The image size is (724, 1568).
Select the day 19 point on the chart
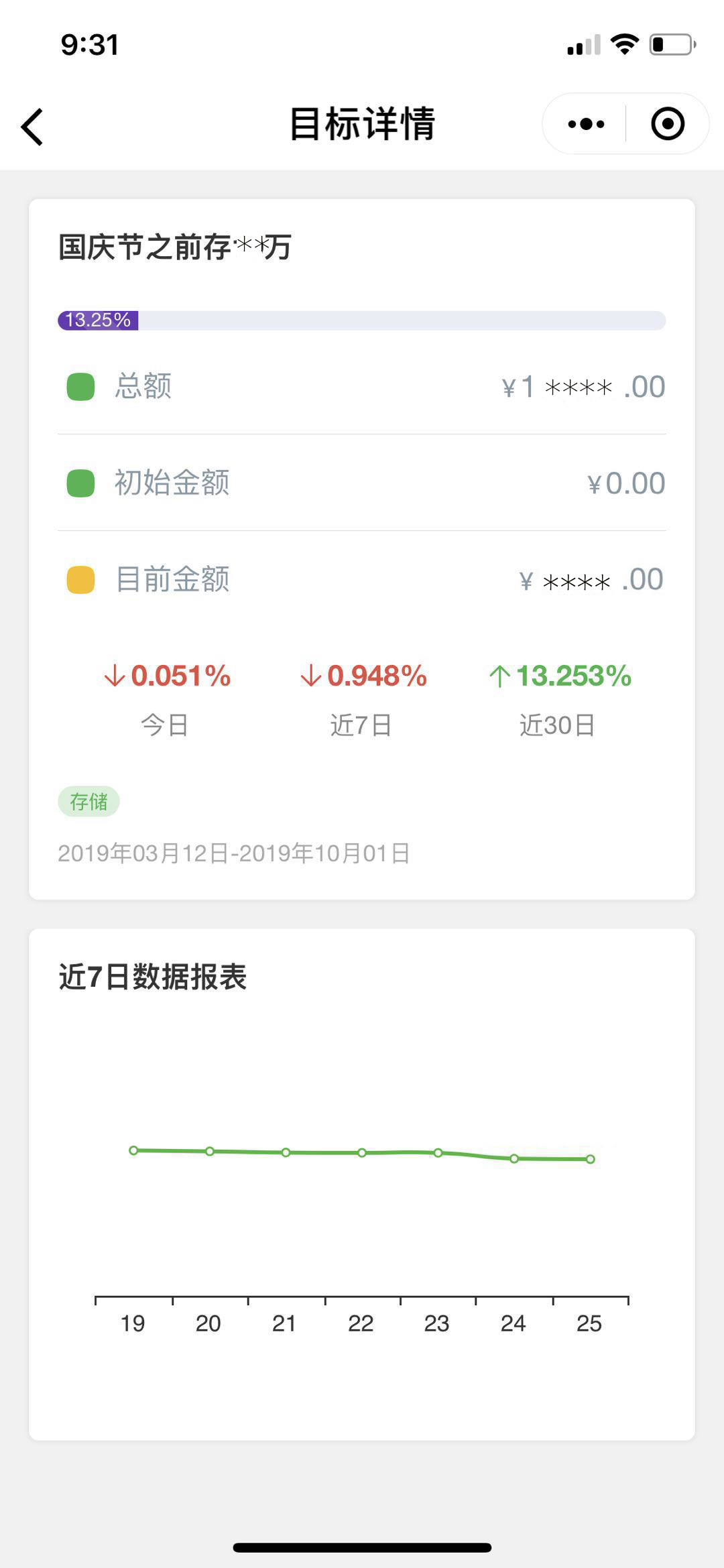[133, 1150]
